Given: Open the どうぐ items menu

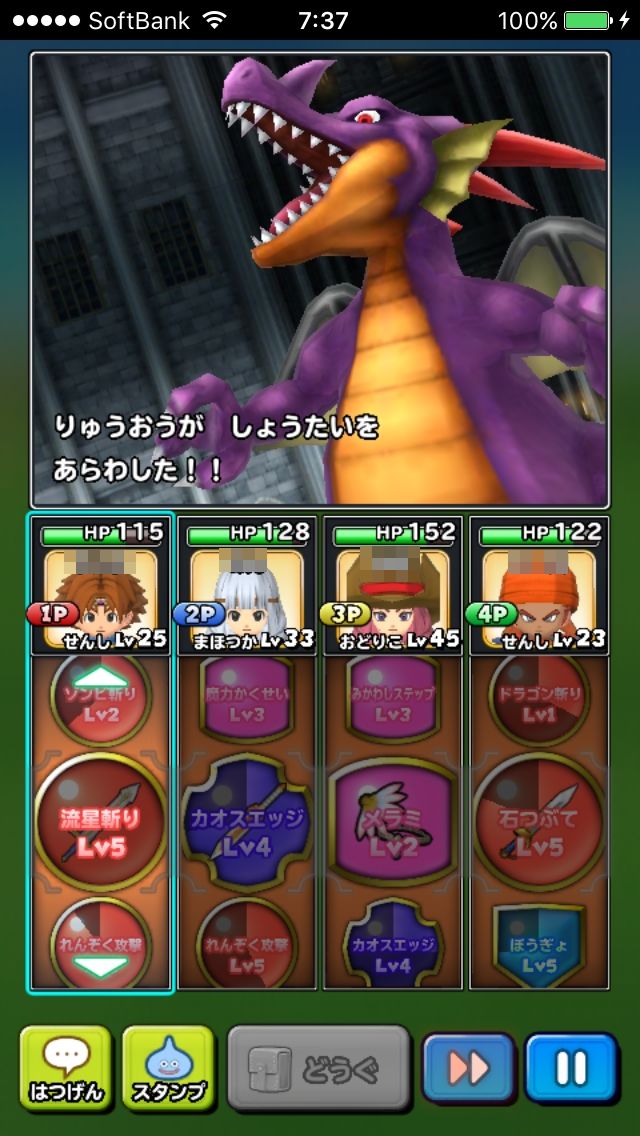Looking at the screenshot, I should (319, 1069).
